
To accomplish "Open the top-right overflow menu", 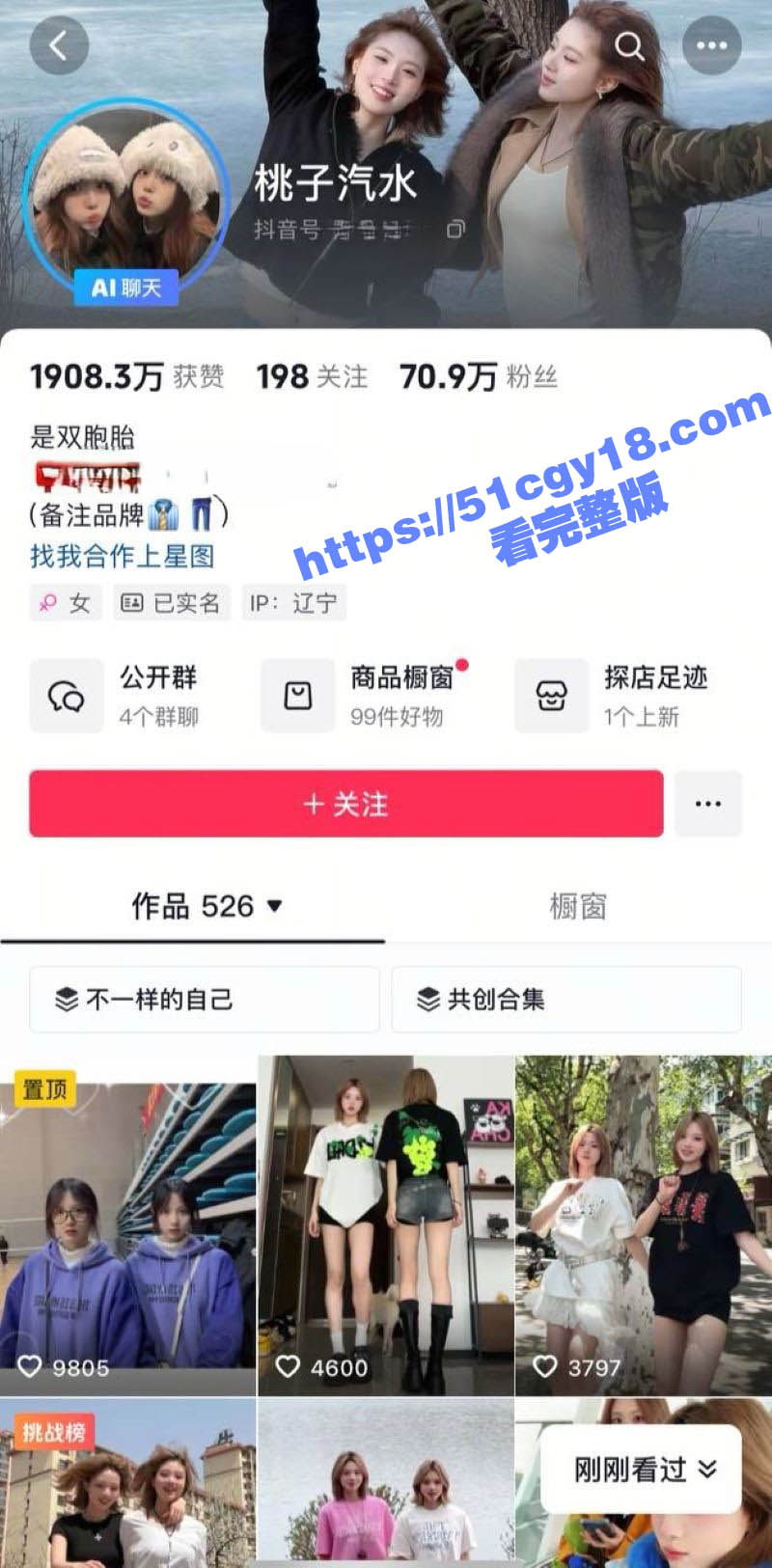I will (x=712, y=45).
